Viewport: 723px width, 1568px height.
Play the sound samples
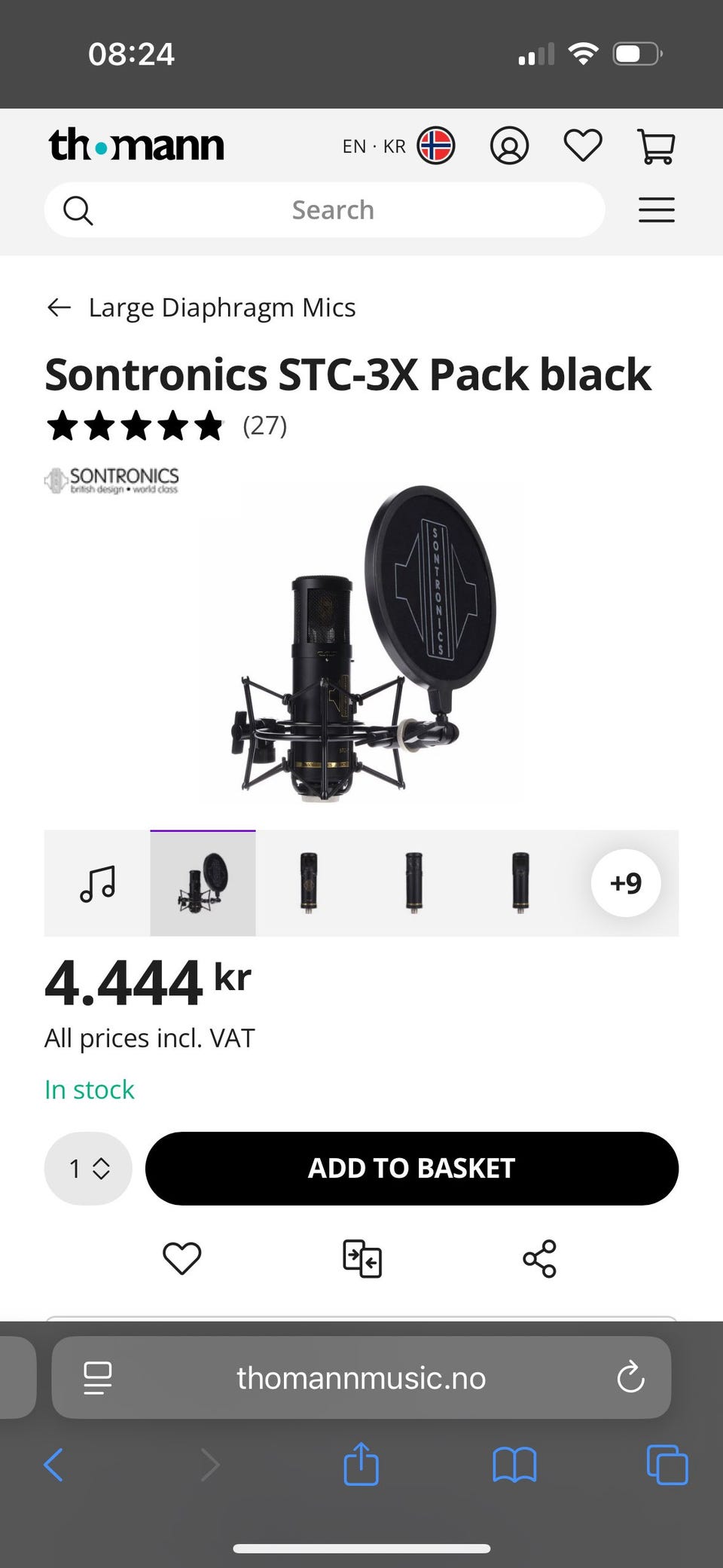coord(97,883)
